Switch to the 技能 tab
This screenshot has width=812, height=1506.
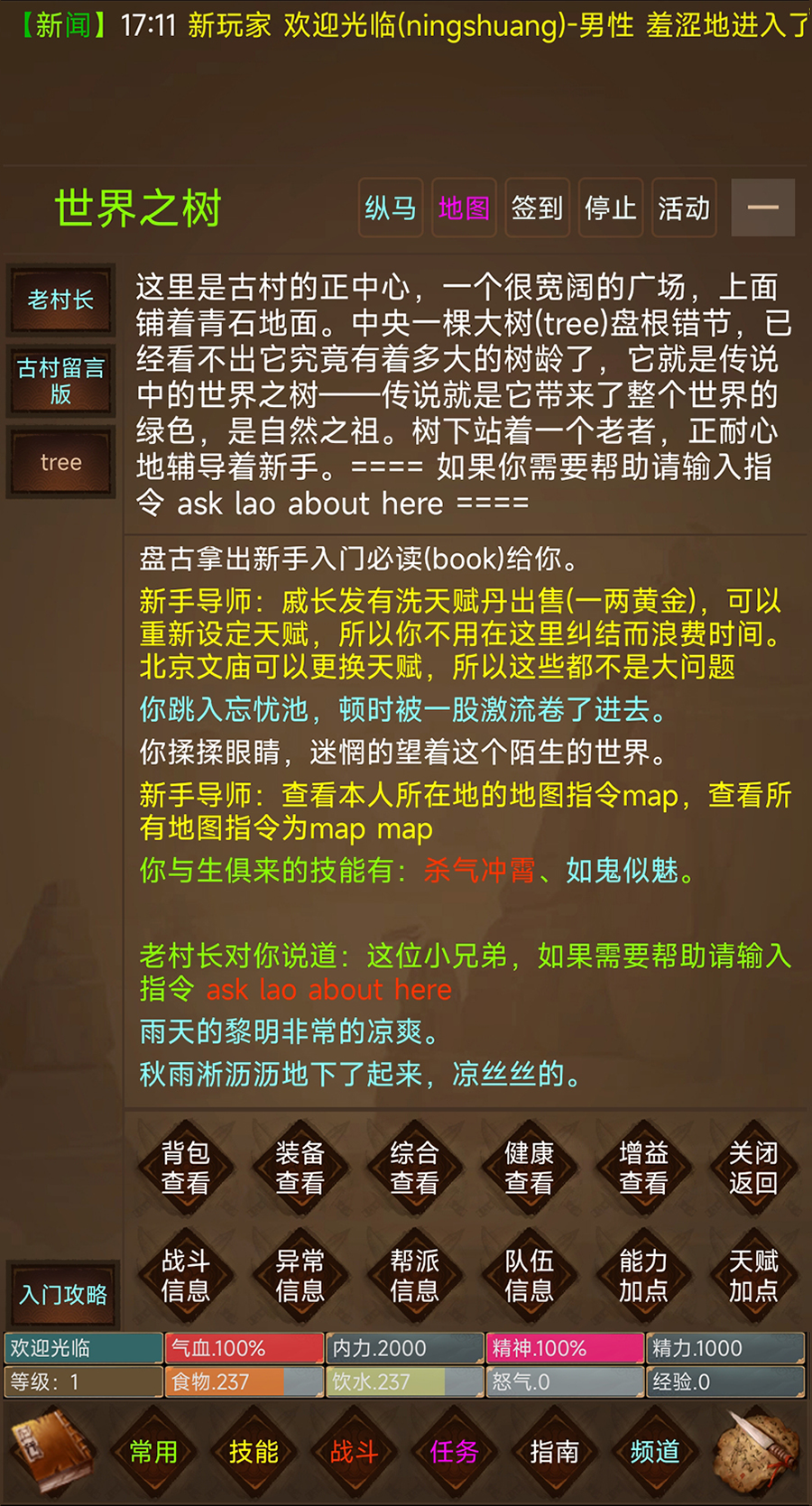[x=254, y=1452]
